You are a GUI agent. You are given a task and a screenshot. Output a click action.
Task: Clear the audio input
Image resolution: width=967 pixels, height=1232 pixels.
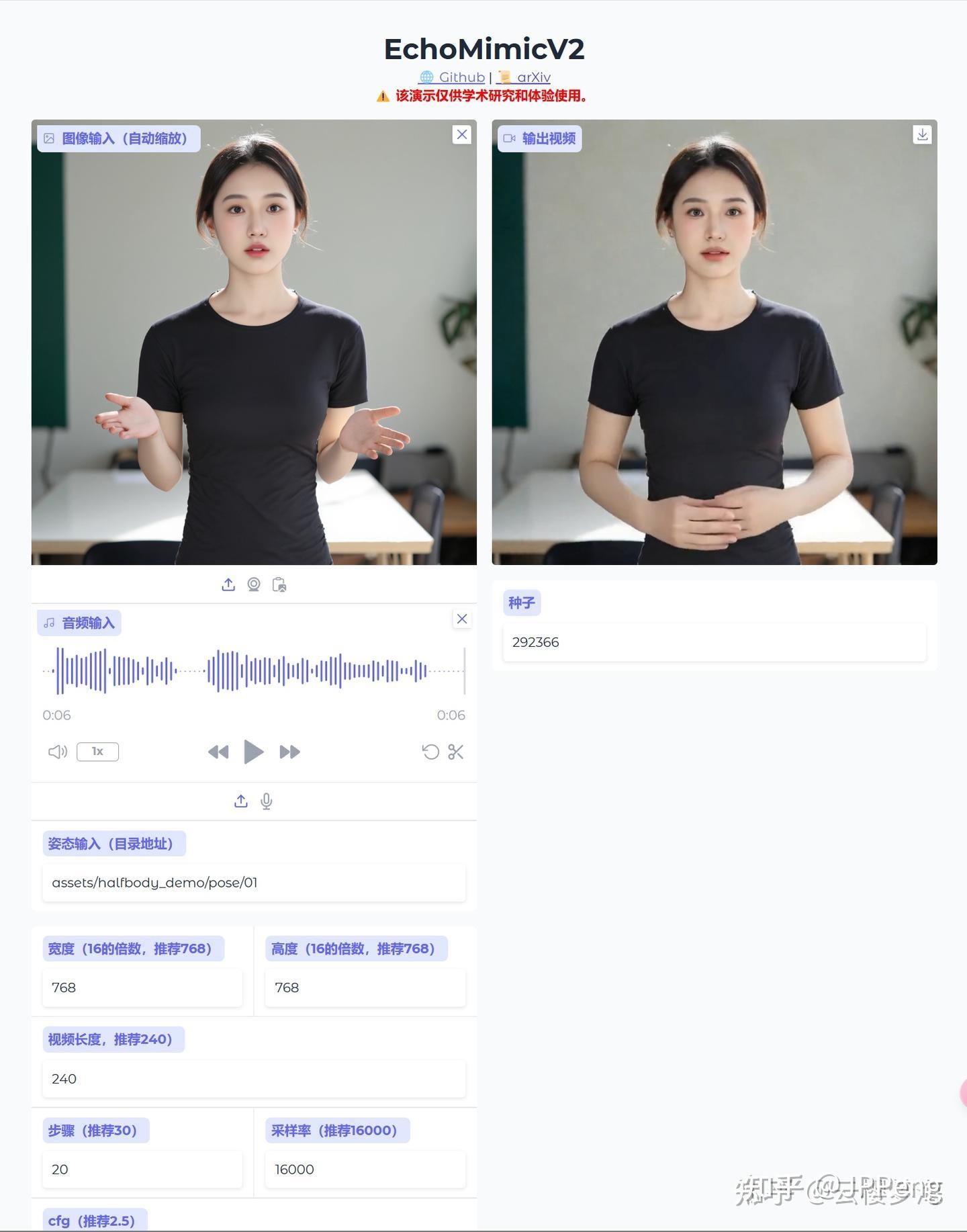[462, 619]
